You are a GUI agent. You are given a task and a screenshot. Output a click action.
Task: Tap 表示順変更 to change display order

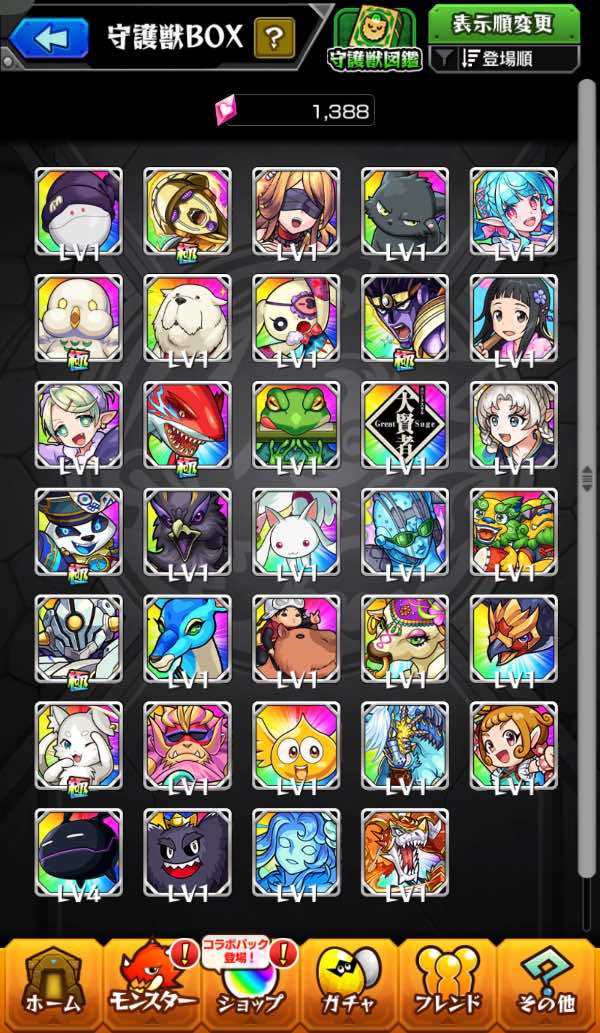click(504, 22)
